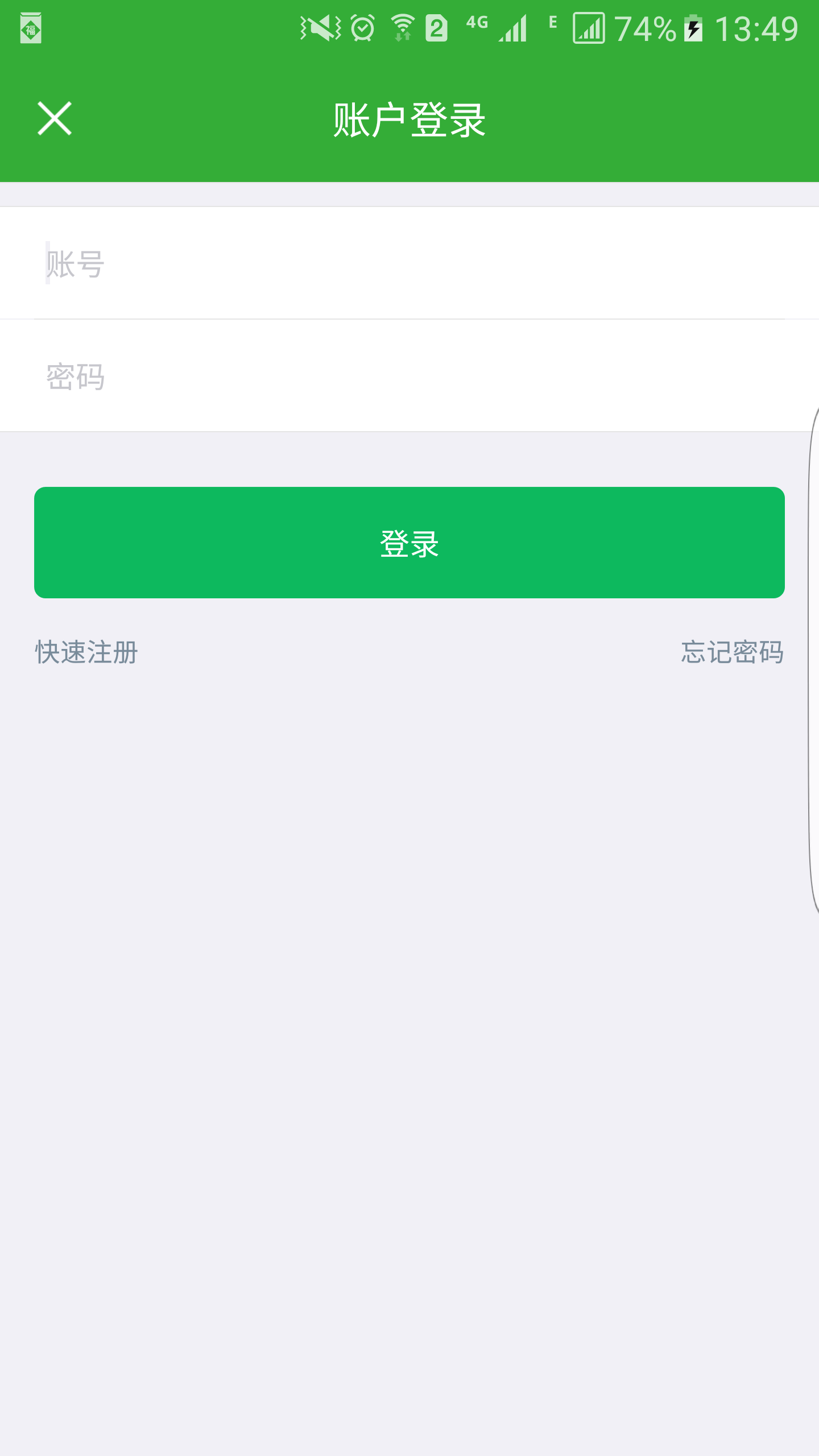This screenshot has width=819, height=1456.
Task: Focus the 账号 account field
Action: pos(409,264)
